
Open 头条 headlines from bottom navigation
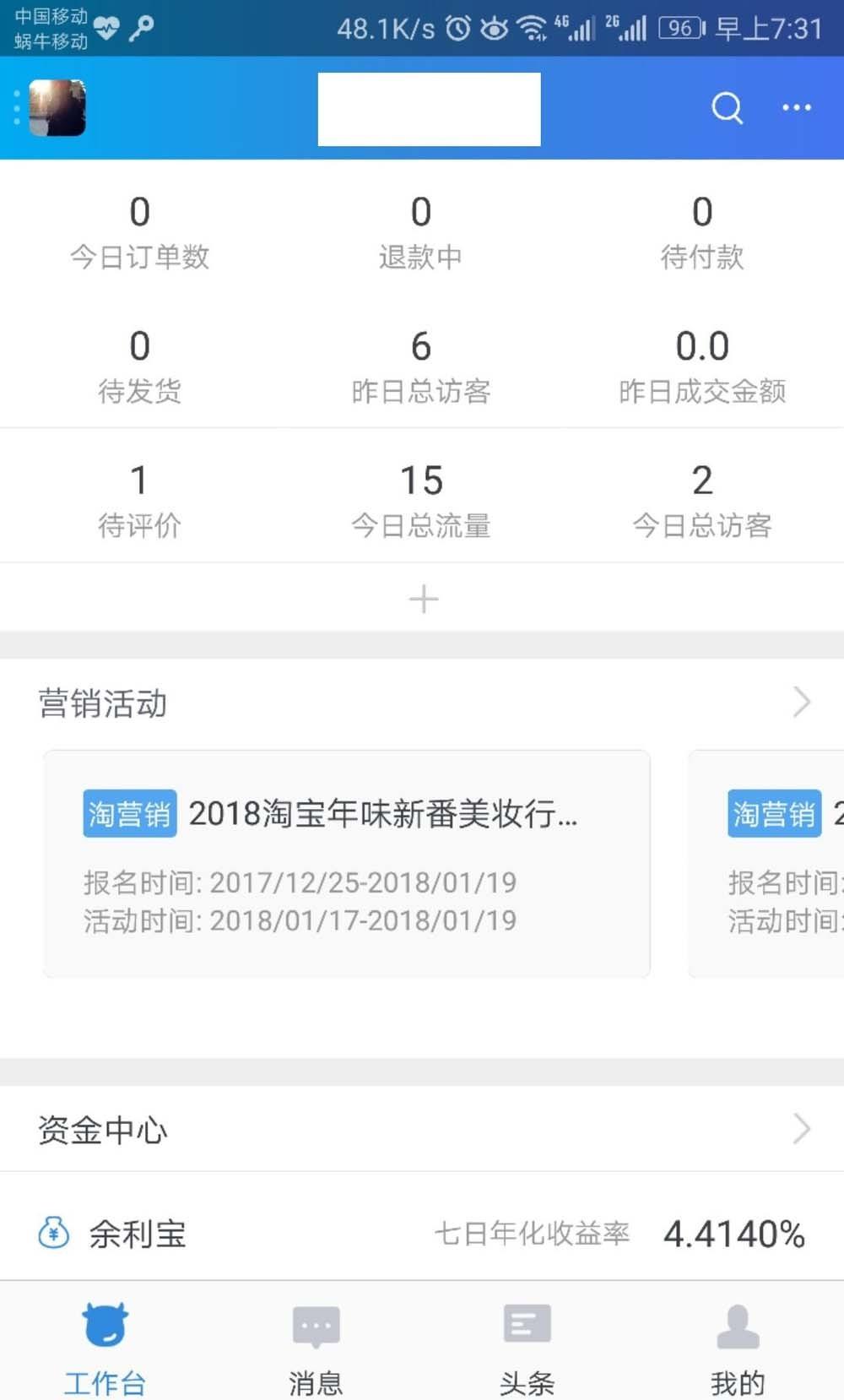[x=526, y=1351]
